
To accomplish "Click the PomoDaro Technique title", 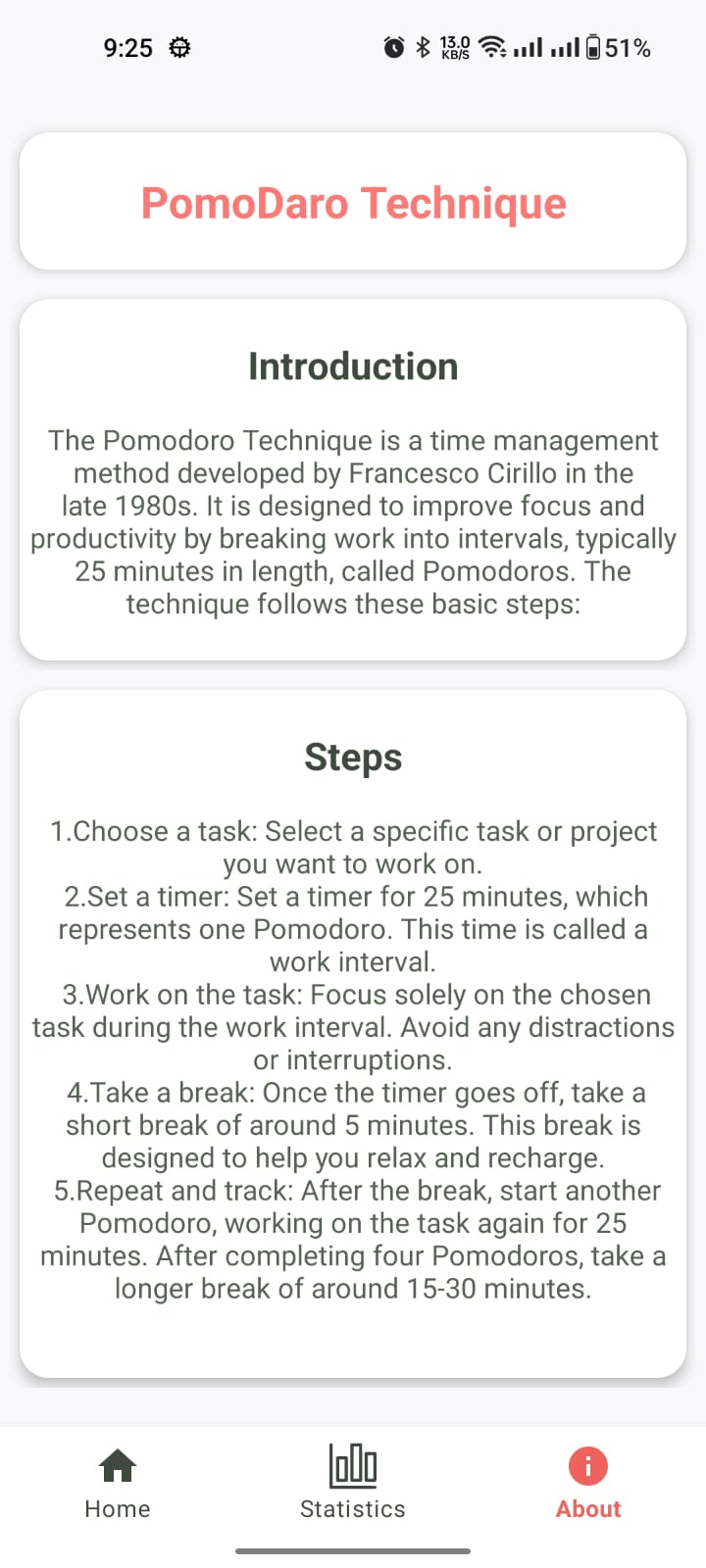I will (353, 202).
